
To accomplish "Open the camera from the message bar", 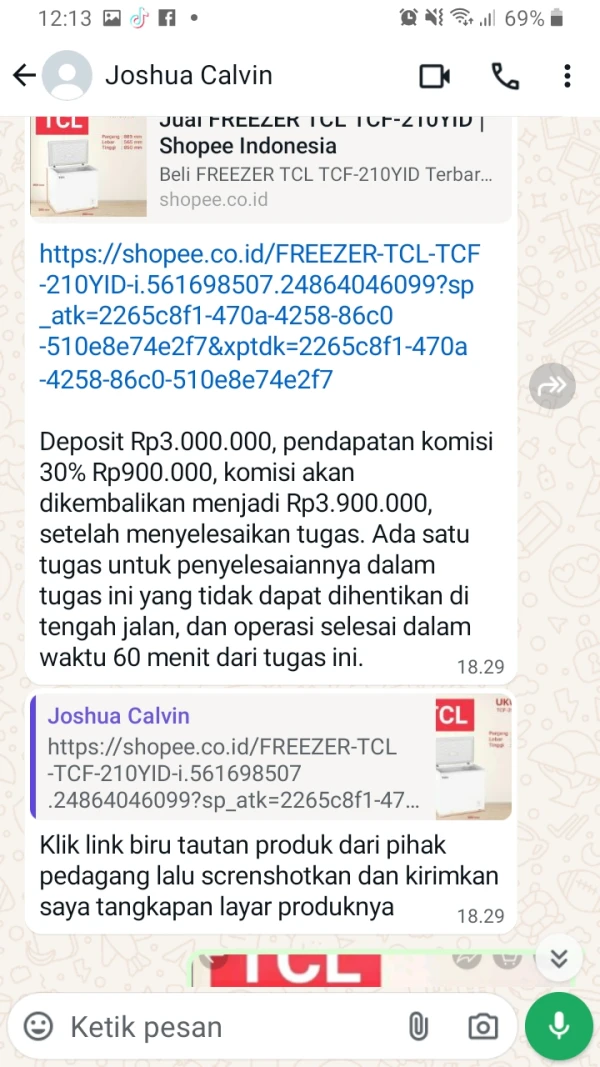I will pos(483,1026).
